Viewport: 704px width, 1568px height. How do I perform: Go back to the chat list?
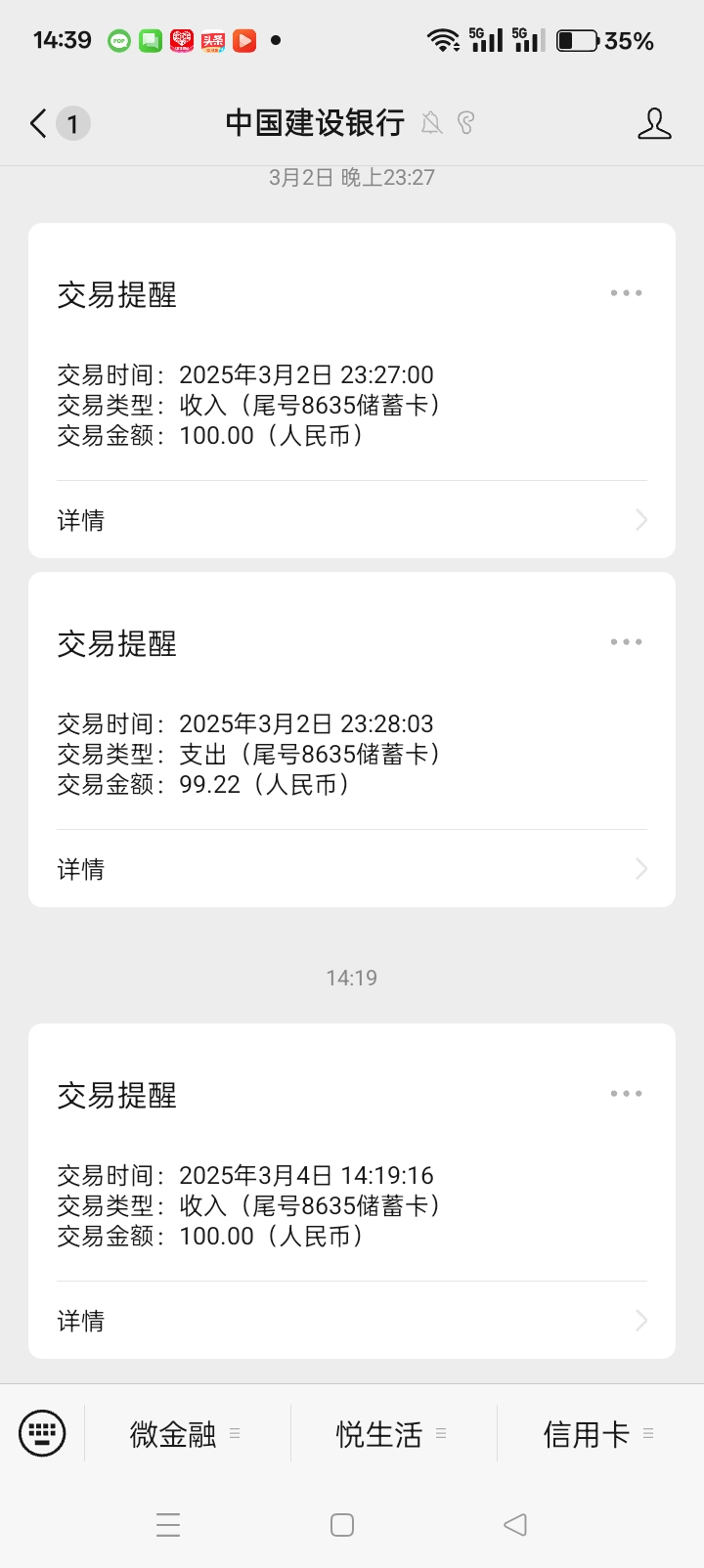pyautogui.click(x=39, y=124)
